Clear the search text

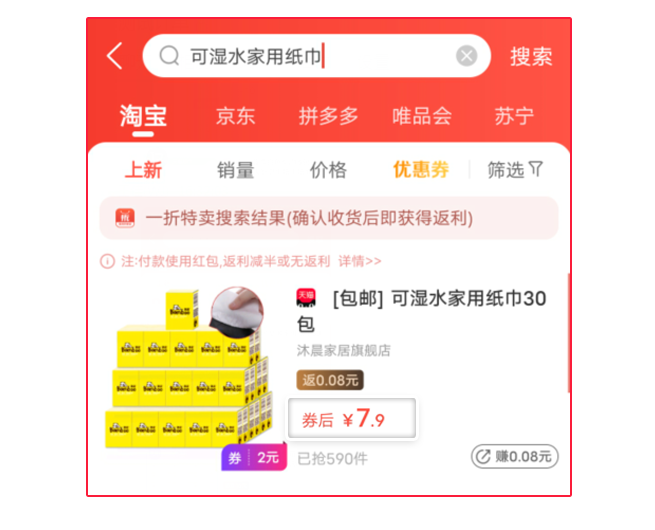pos(466,56)
